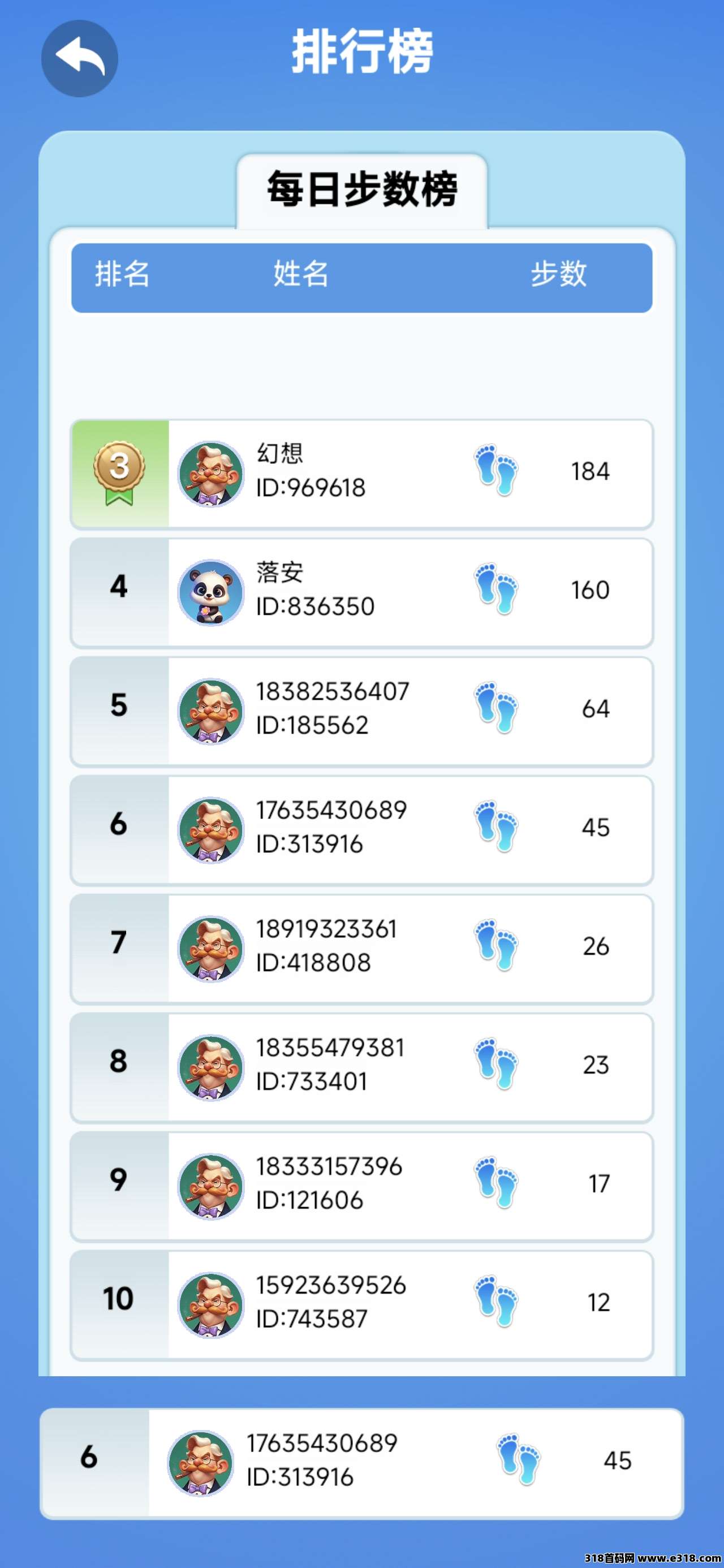This screenshot has height=1568, width=724.
Task: Click the 排行榜 title text
Action: coord(361,54)
